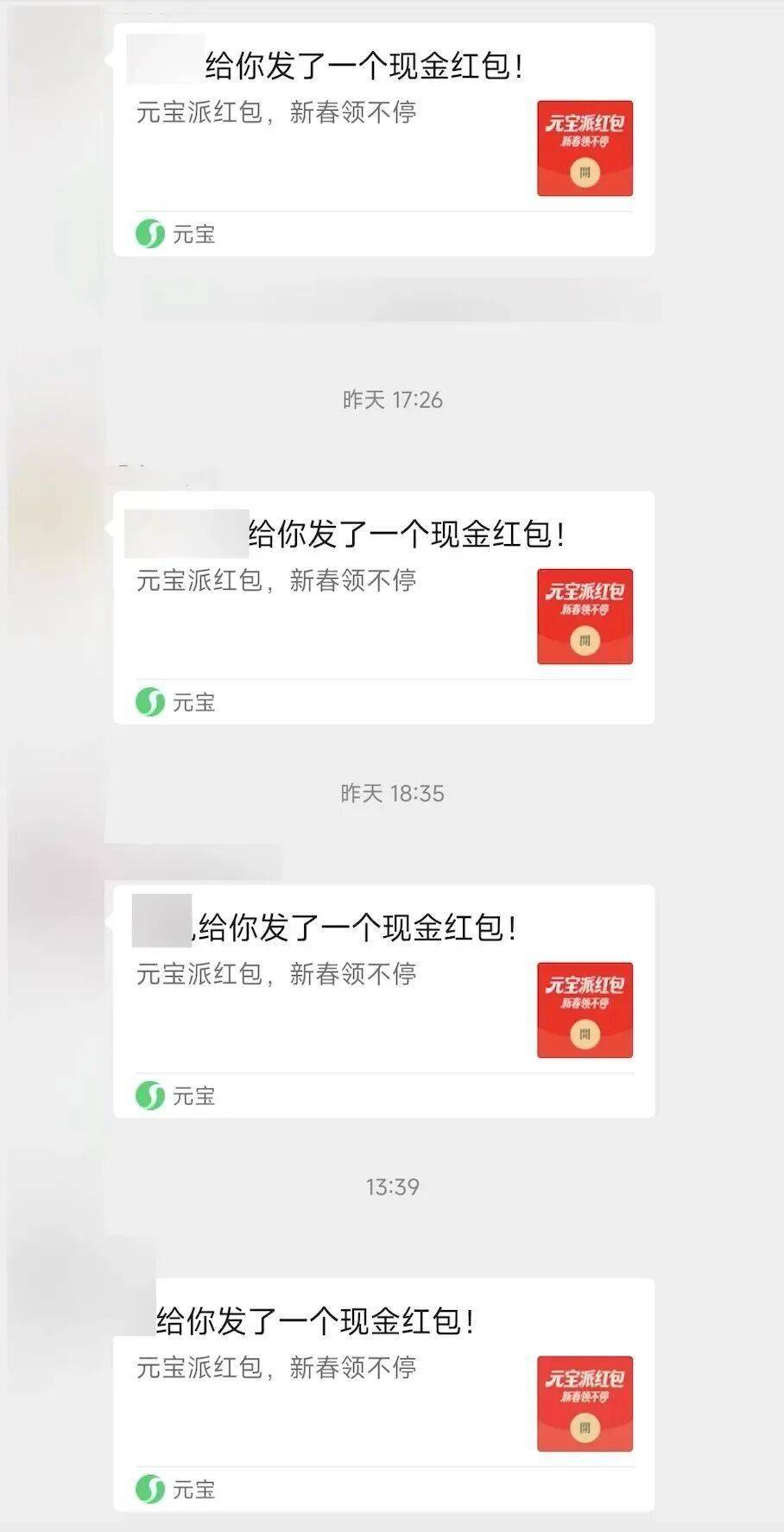The width and height of the screenshot is (784, 1532).
Task: Tap the 元宝派红包，新春领不停 text in the last card
Action: (276, 1366)
